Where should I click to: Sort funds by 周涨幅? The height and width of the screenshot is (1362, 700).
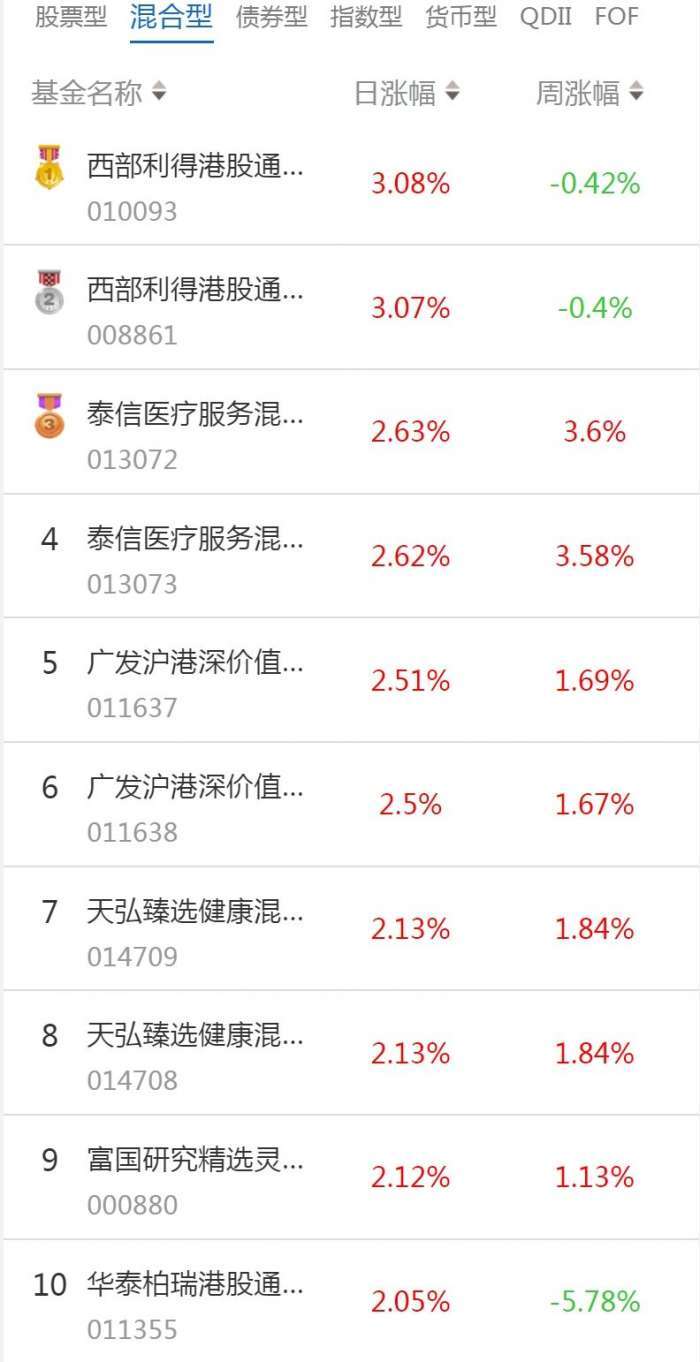(590, 94)
